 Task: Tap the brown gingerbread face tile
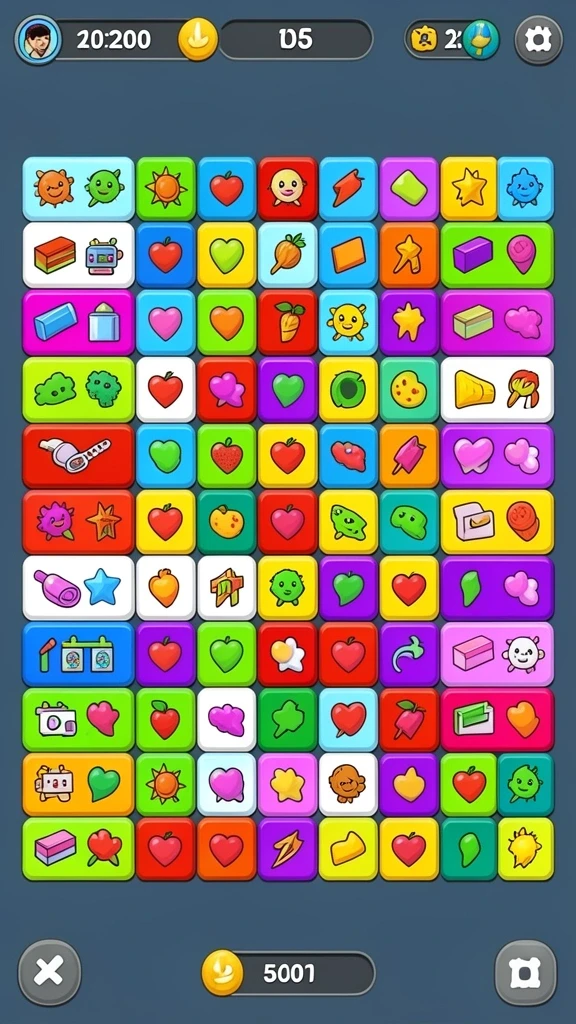(x=348, y=784)
